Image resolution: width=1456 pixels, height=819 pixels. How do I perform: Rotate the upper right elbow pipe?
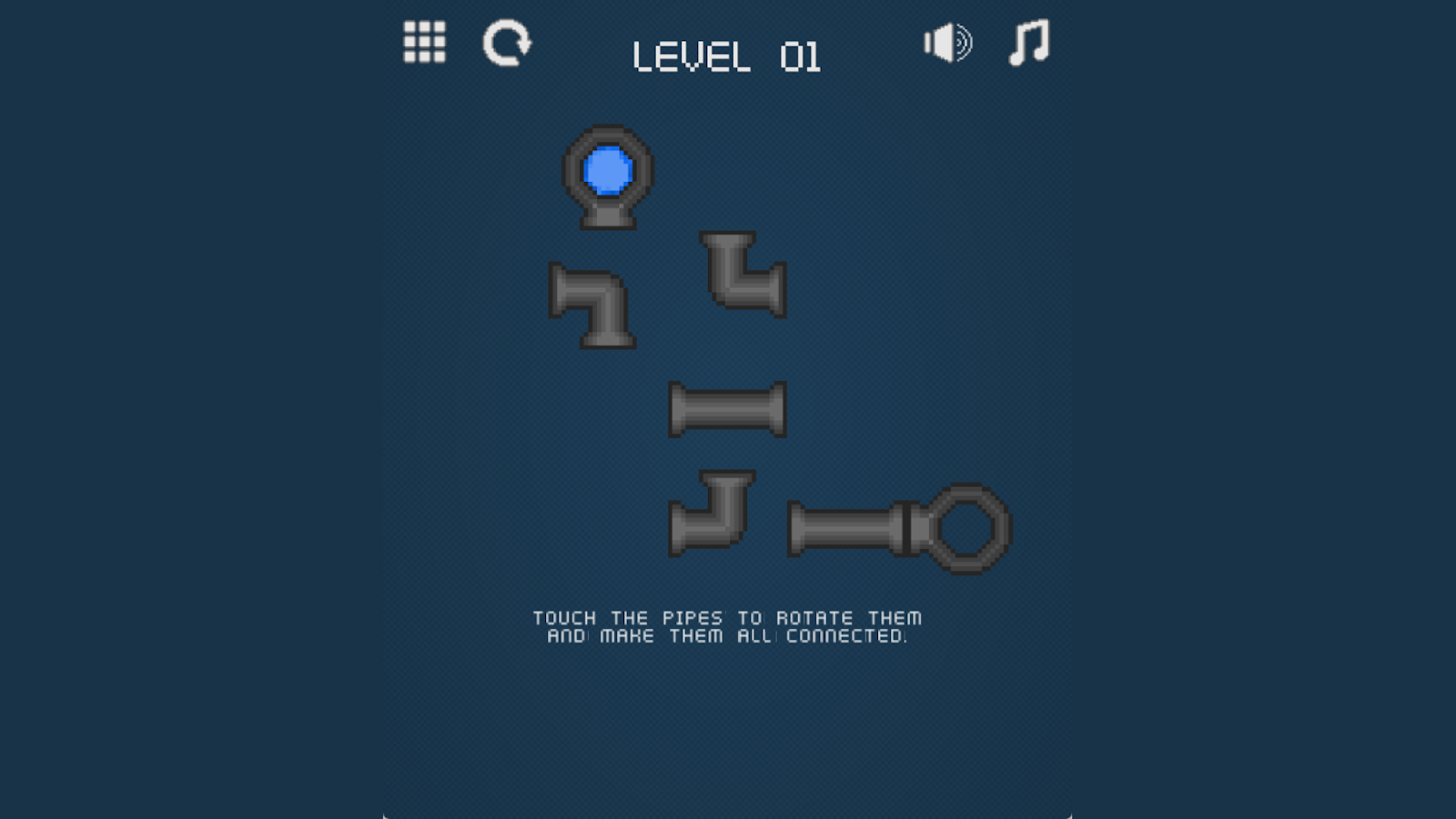coord(742,275)
